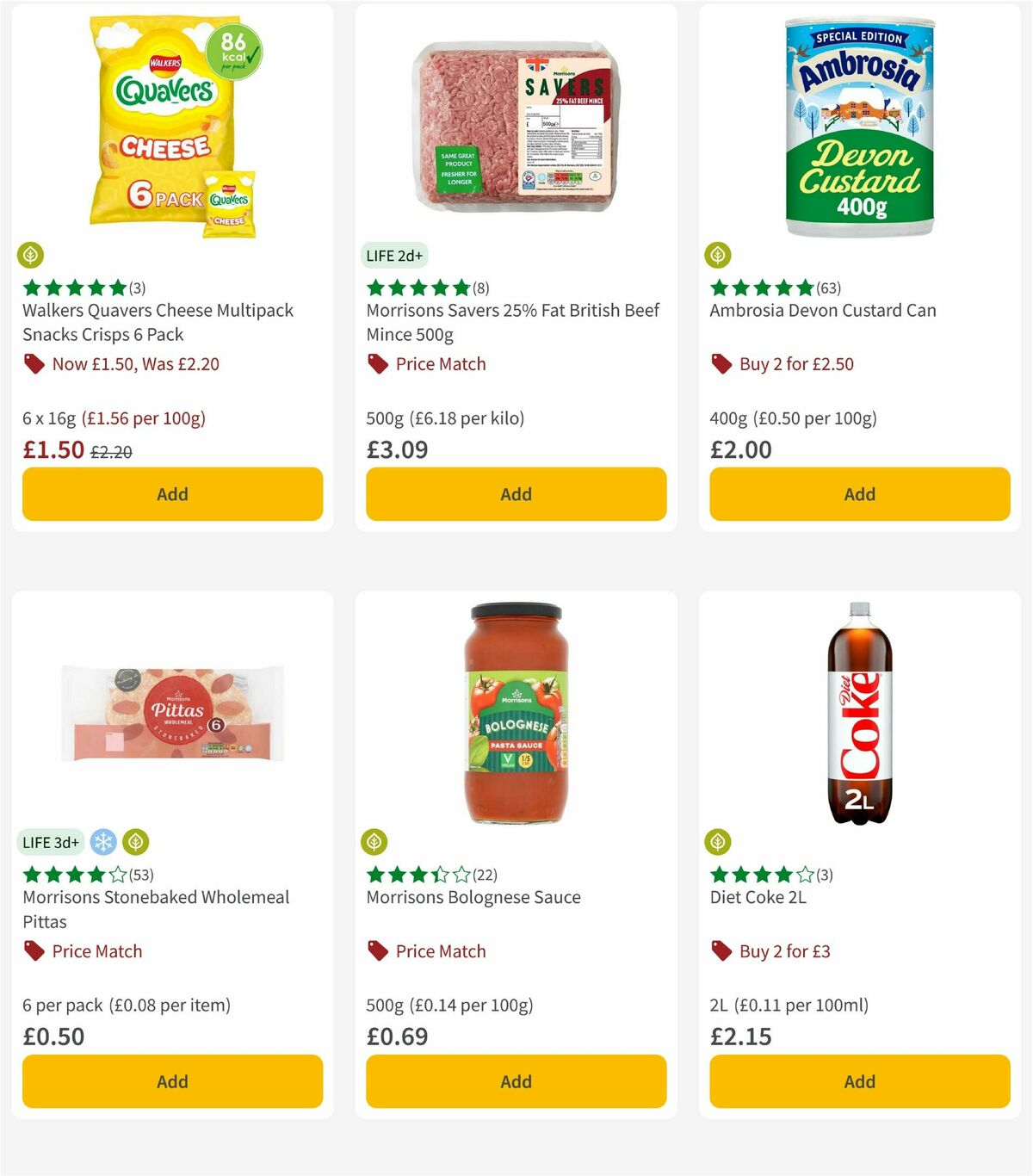1033x1176 pixels.
Task: Add the Ambrosia Devon Custard to basket
Action: pyautogui.click(x=858, y=494)
